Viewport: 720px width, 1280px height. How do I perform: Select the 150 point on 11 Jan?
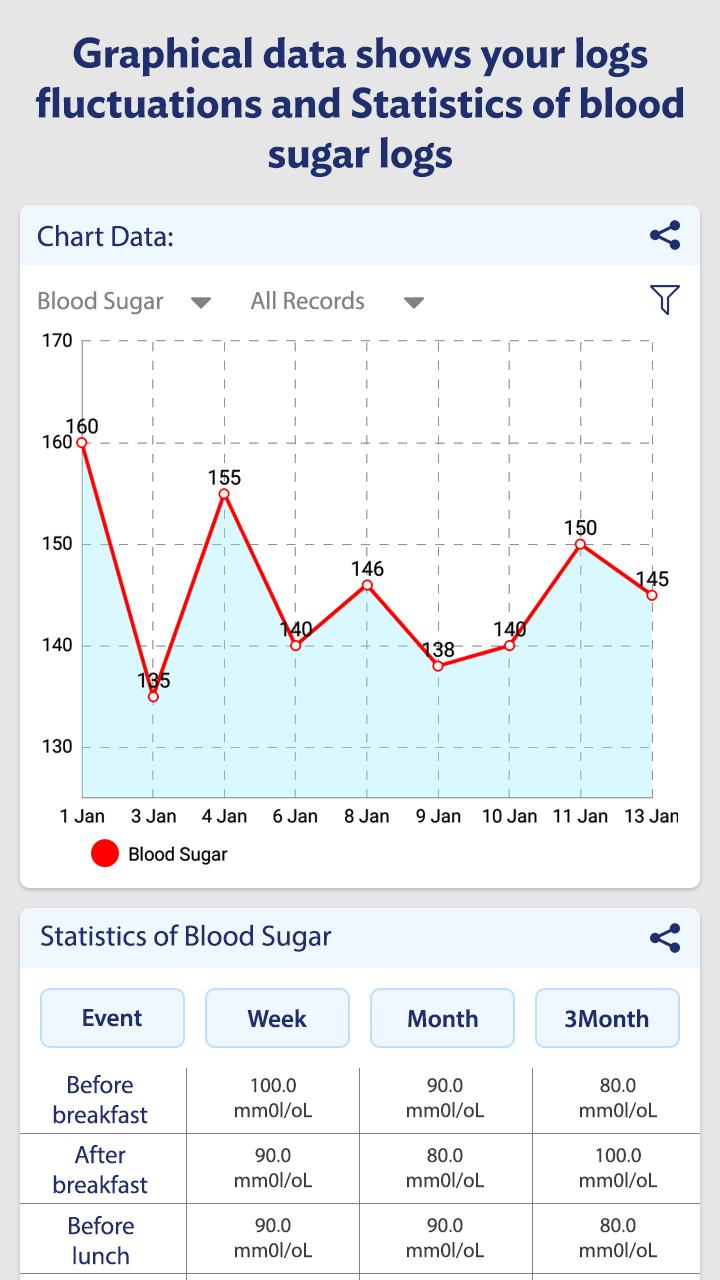pos(579,545)
